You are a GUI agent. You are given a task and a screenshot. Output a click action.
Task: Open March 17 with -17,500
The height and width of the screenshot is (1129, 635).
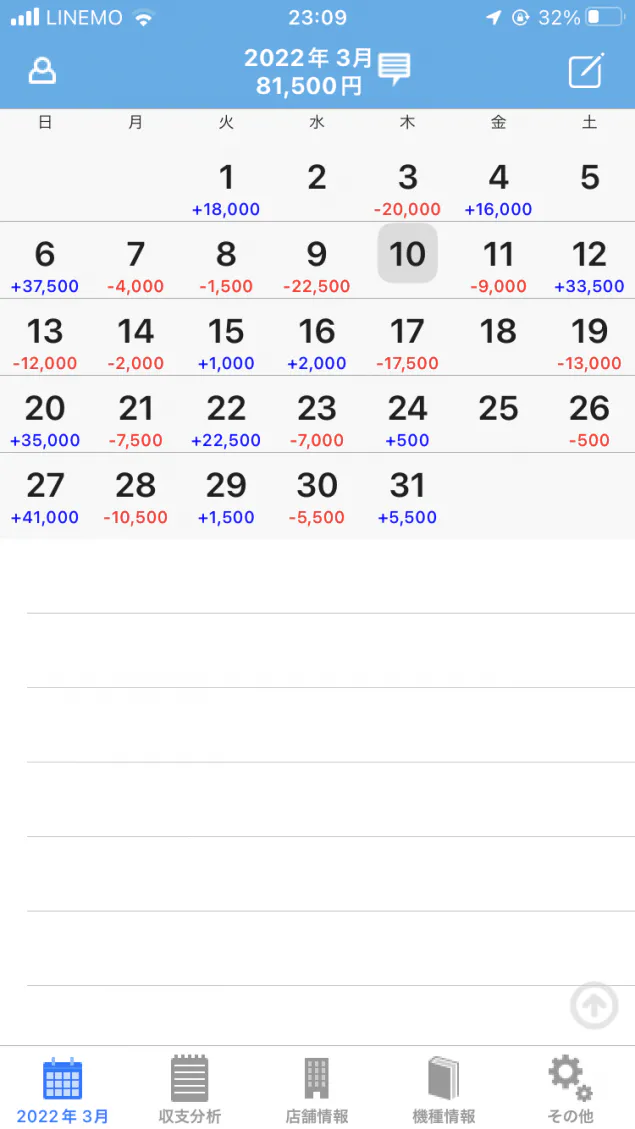pos(407,342)
